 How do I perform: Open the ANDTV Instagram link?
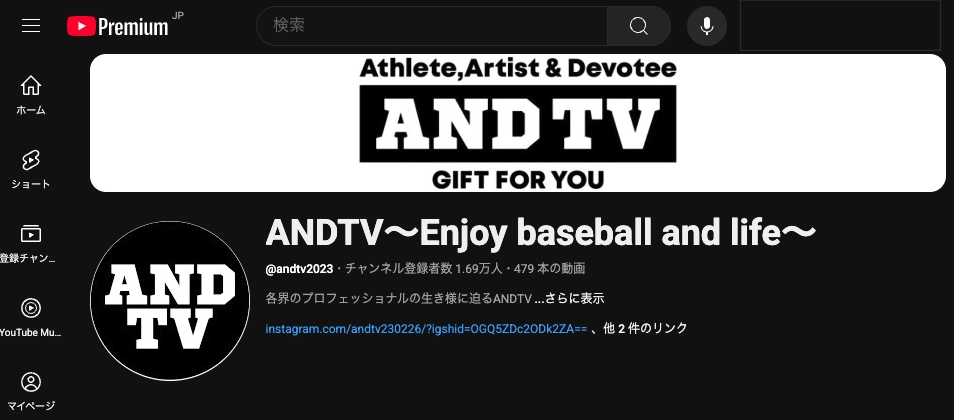coord(426,328)
